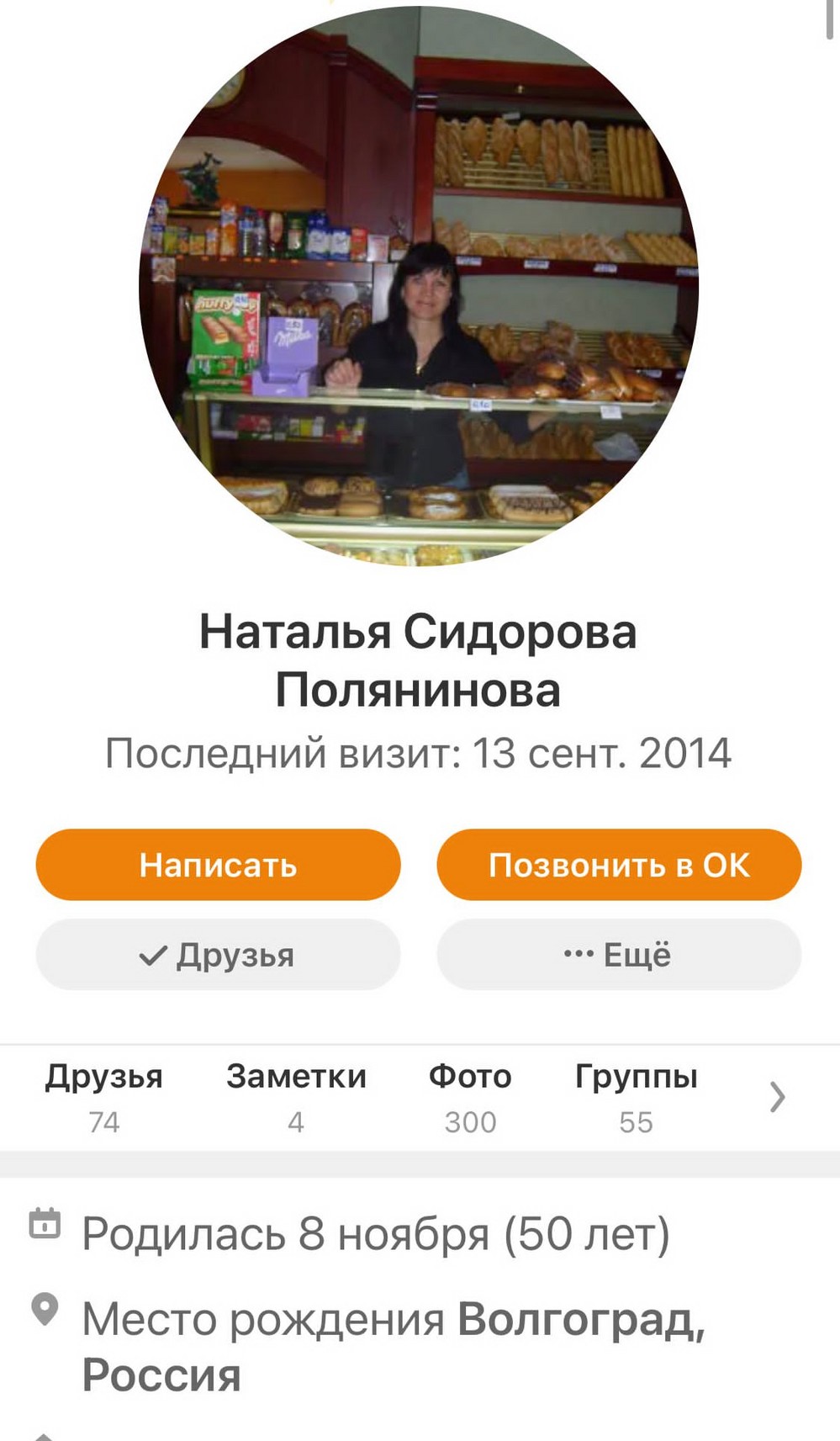This screenshot has width=840, height=1441.
Task: Open the Фото section with 300 photos
Action: coord(470,1097)
